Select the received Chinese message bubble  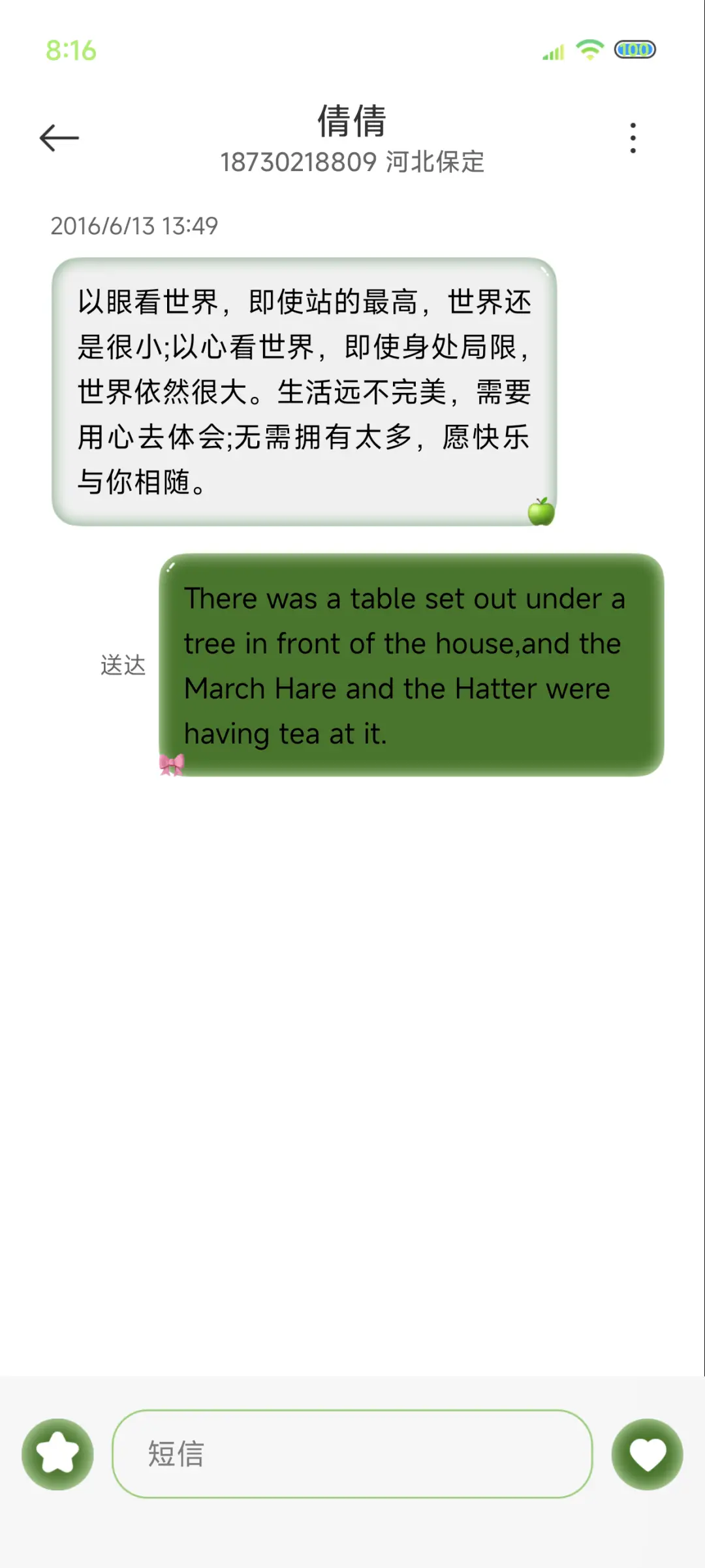(x=304, y=392)
